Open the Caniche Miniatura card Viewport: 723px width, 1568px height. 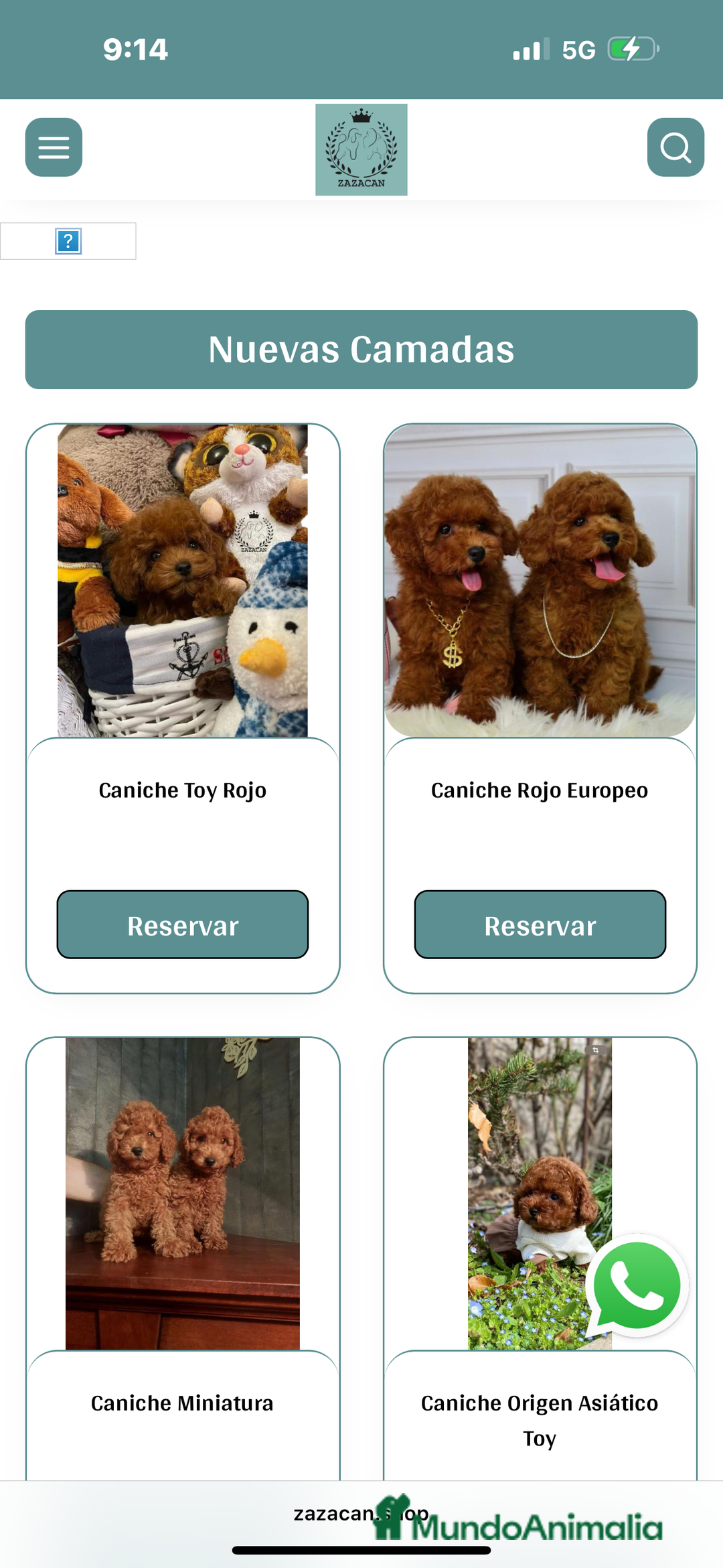[x=182, y=1403]
